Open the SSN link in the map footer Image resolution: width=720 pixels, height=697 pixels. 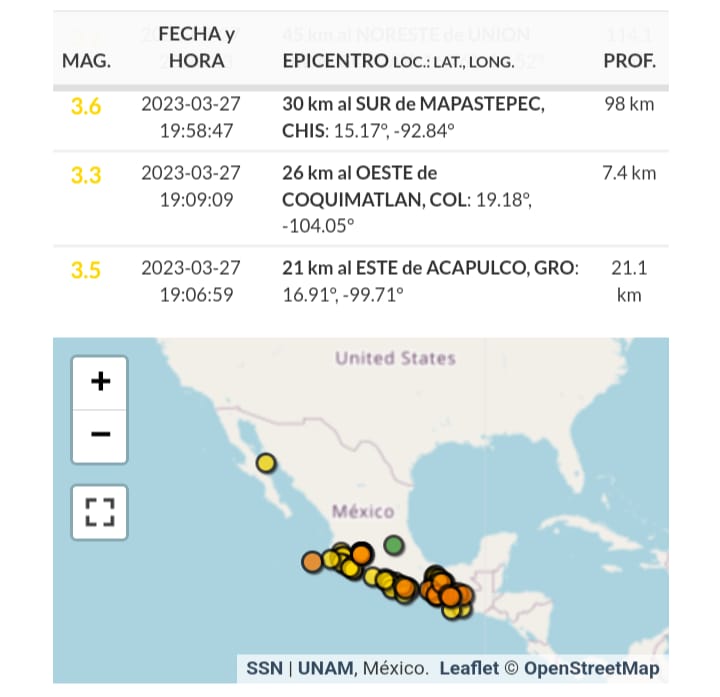click(x=264, y=668)
